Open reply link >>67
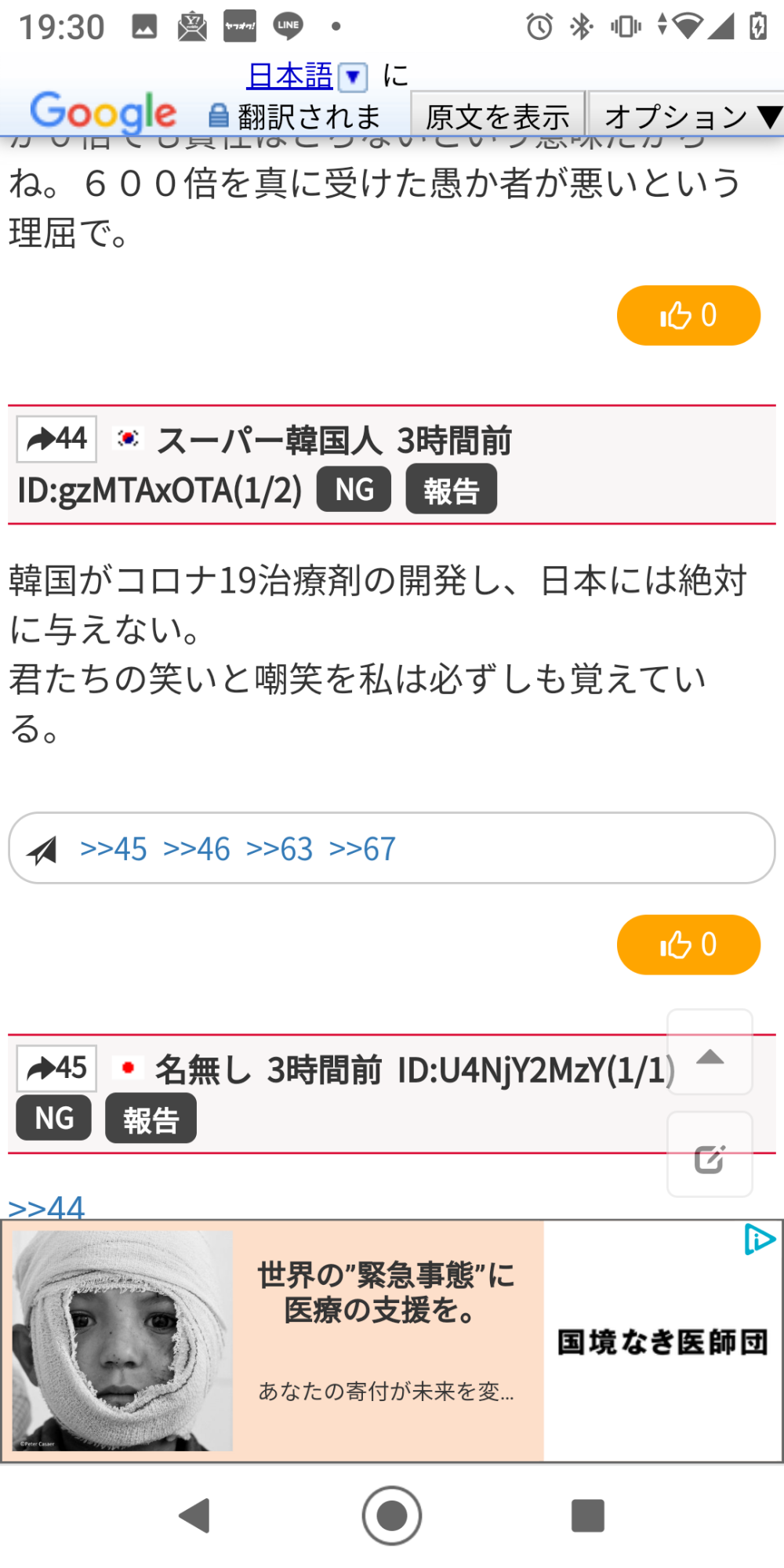Viewport: 784px width, 1568px height. (363, 849)
